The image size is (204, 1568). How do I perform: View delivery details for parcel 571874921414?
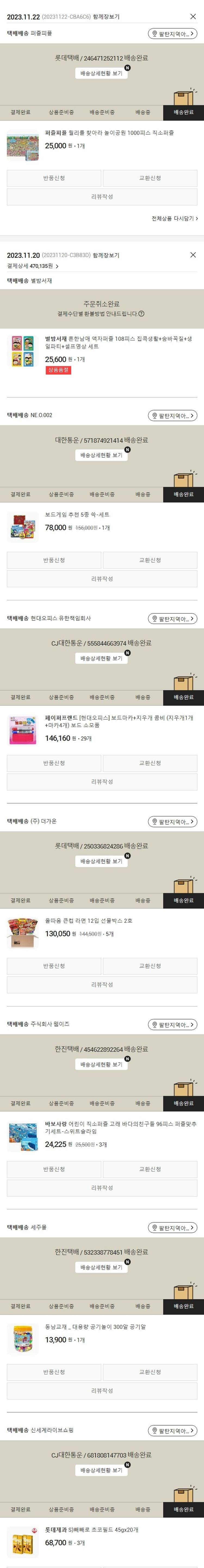[101, 455]
